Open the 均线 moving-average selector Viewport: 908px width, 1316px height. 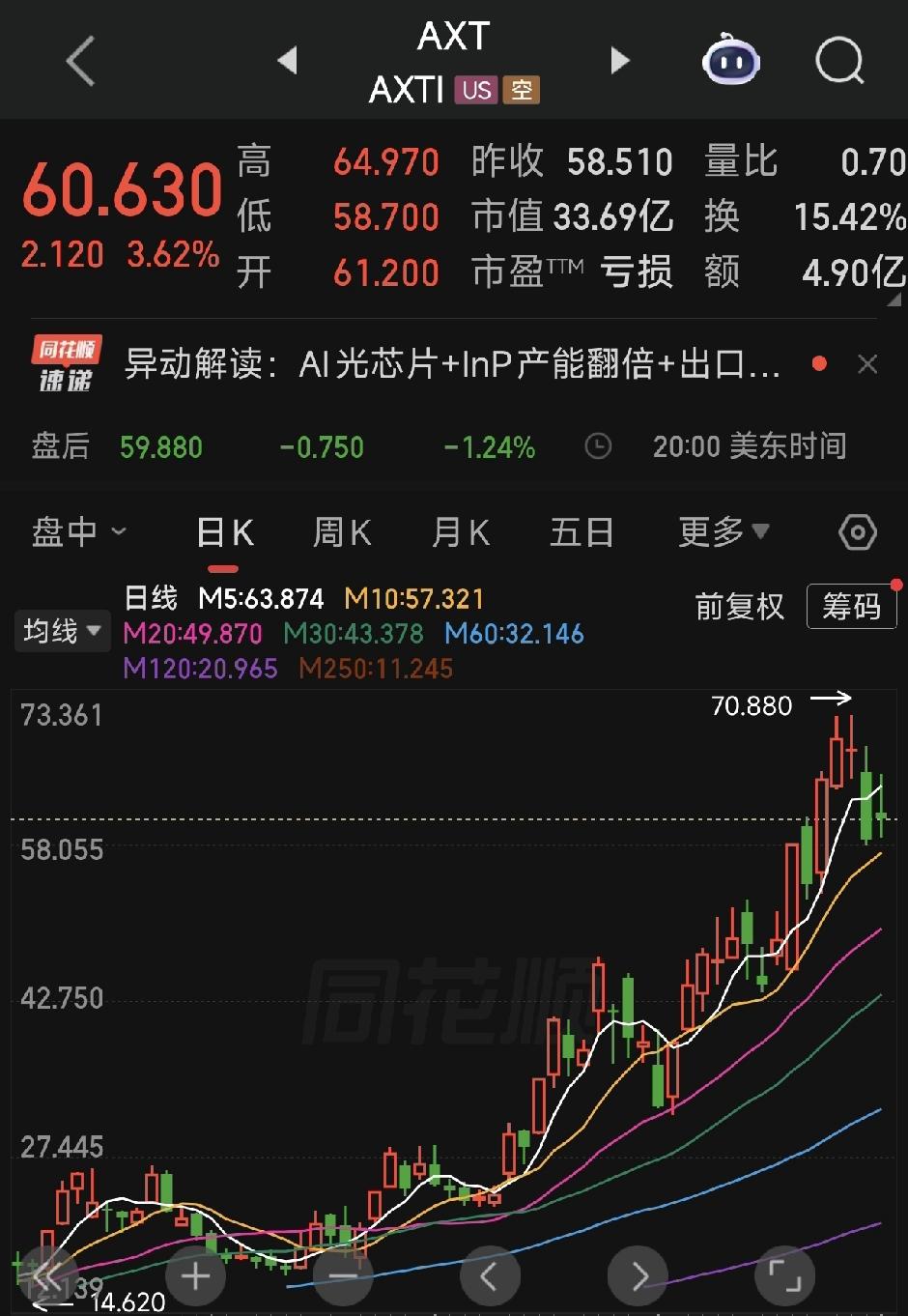click(x=61, y=630)
